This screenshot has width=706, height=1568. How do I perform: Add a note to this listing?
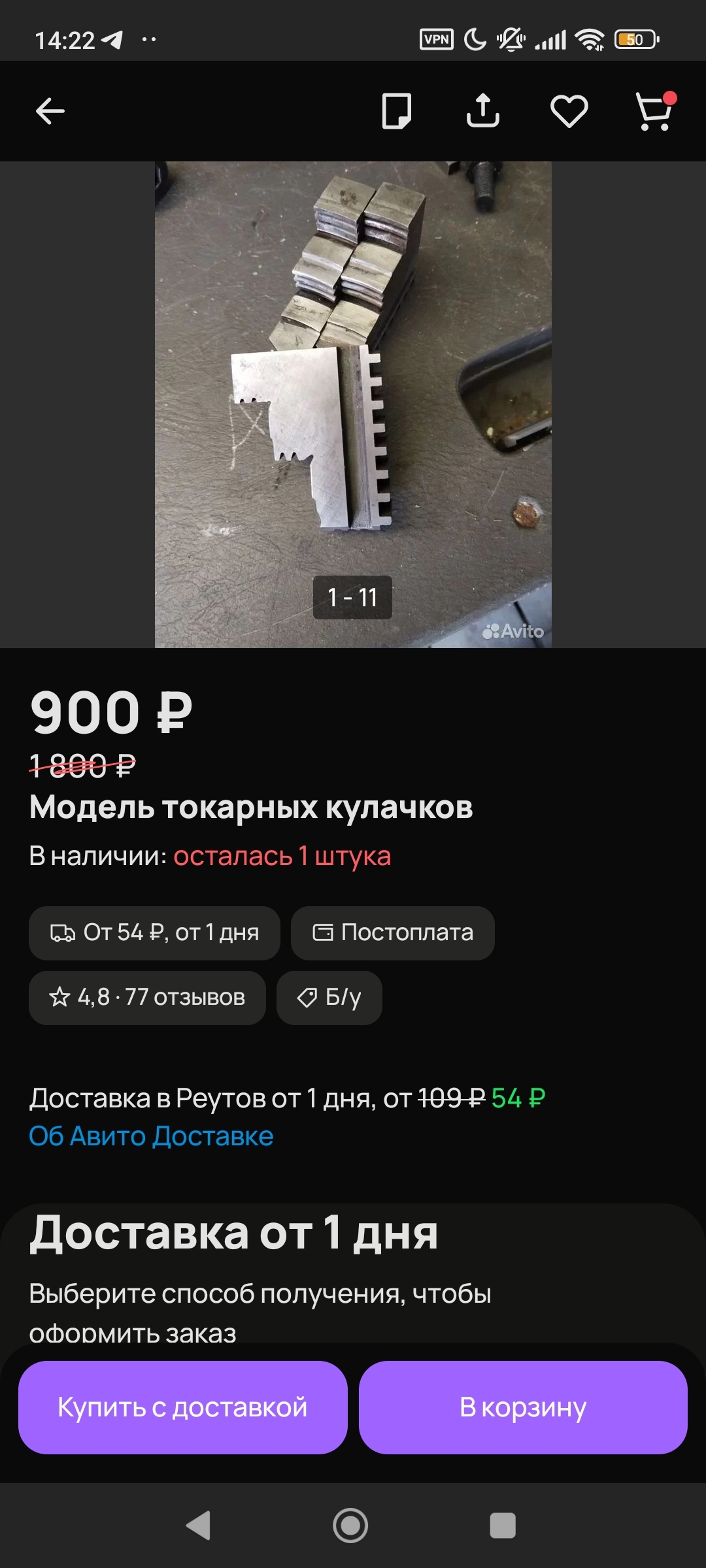click(396, 111)
